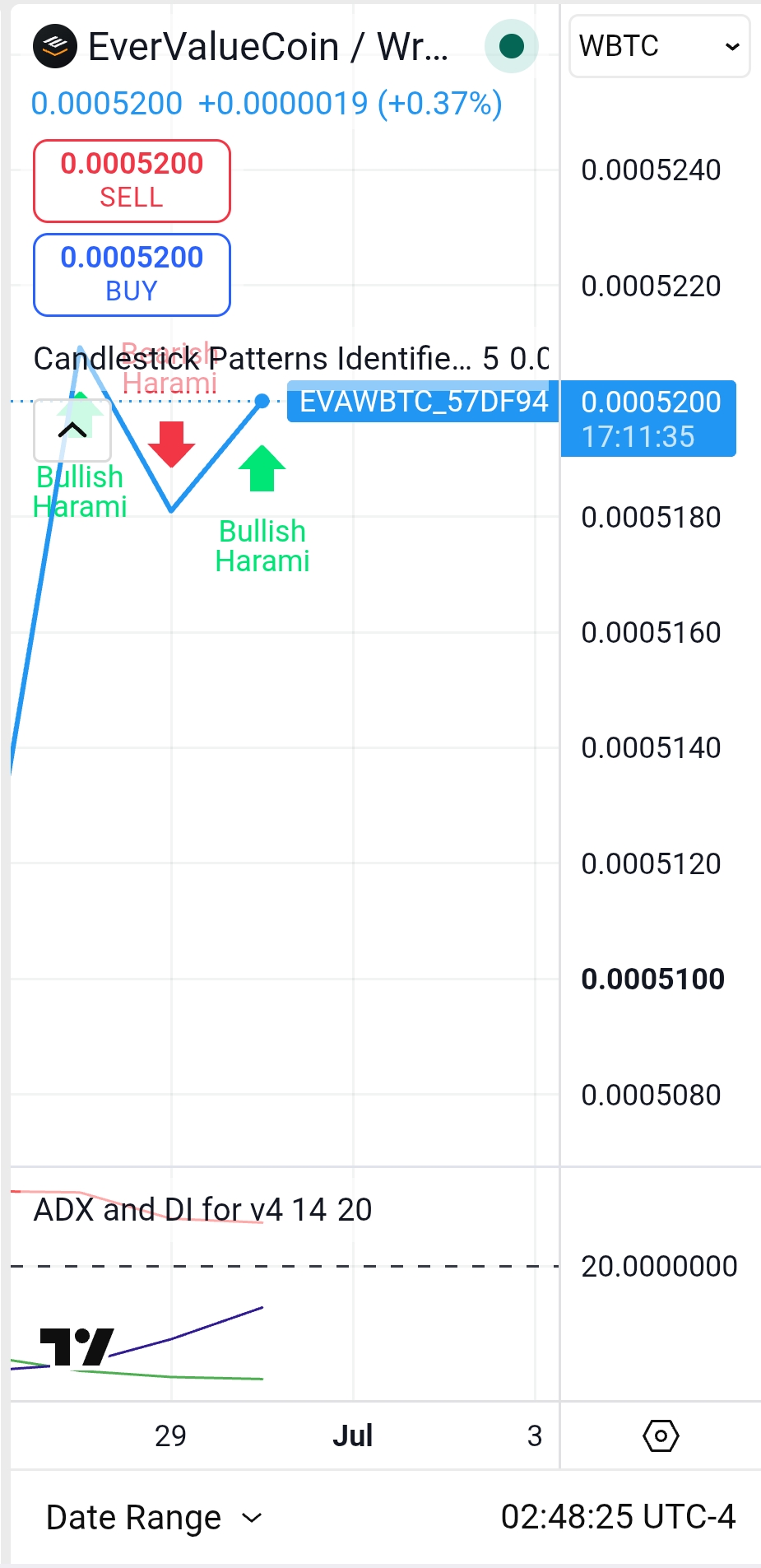761x1568 pixels.
Task: Open chart settings hexagon icon
Action: click(x=661, y=1436)
